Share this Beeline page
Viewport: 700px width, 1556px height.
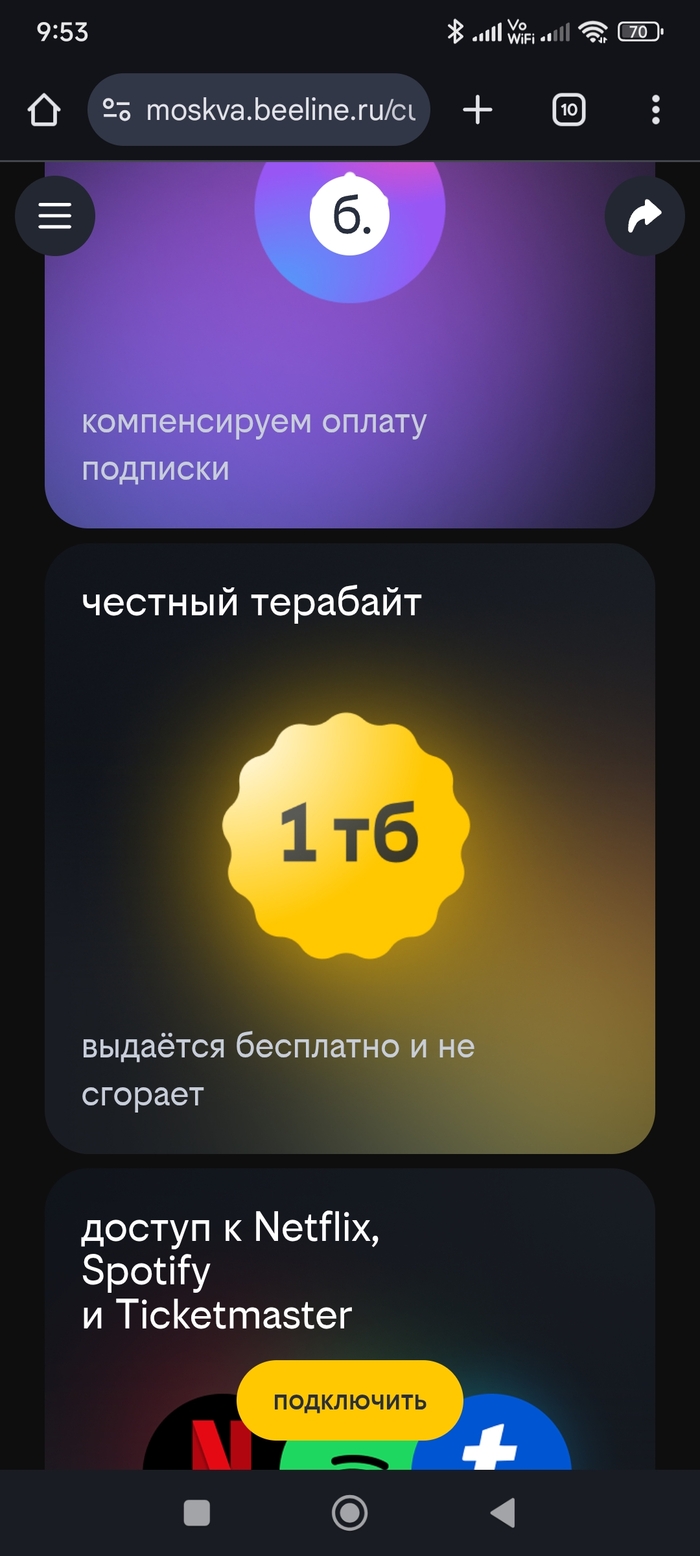pyautogui.click(x=645, y=216)
